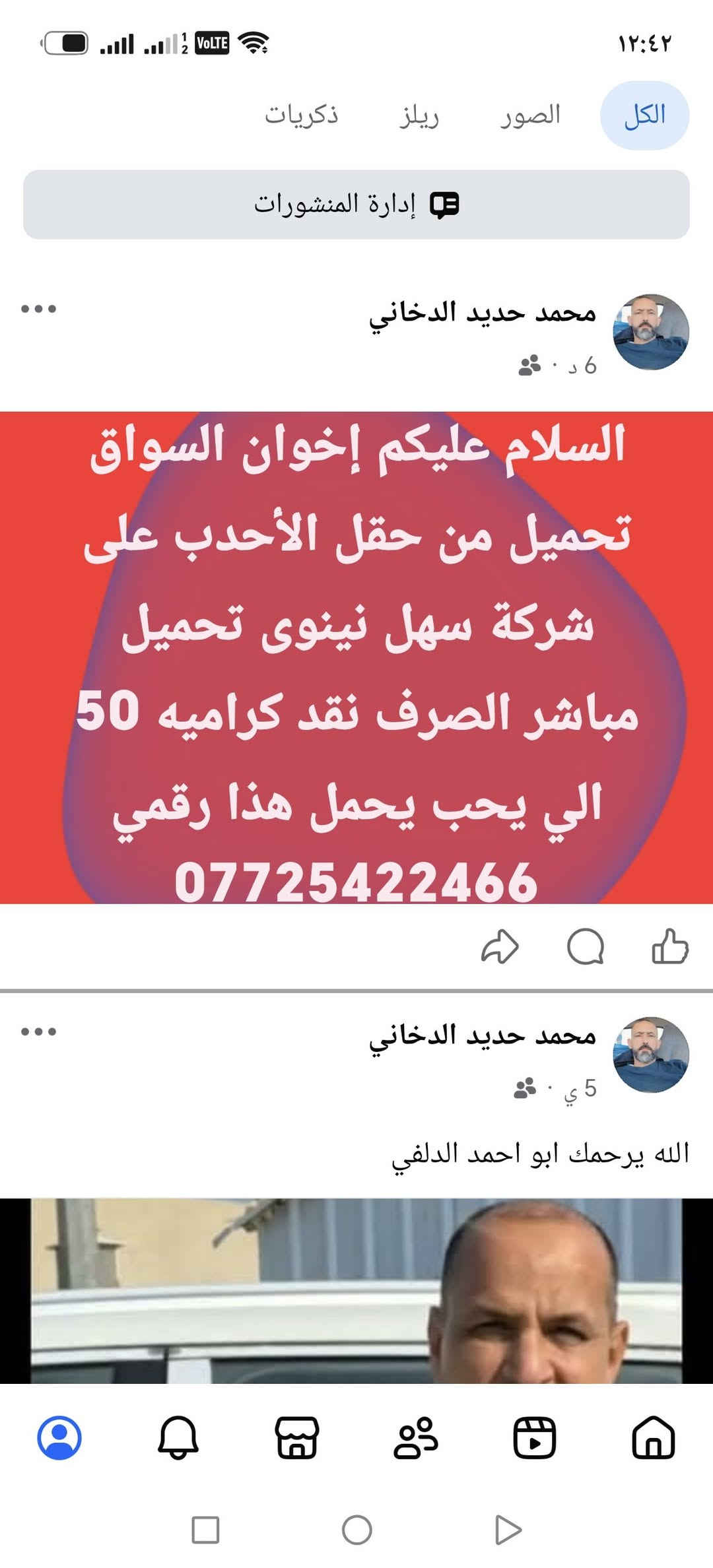Open overflow menu on the 5 ي post

pyautogui.click(x=38, y=1031)
